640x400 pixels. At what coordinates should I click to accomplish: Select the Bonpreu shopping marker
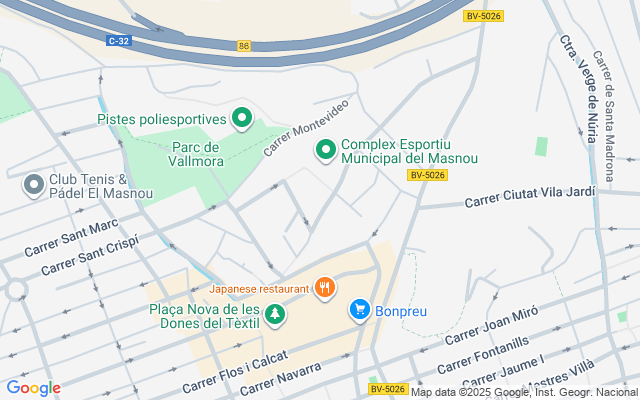(x=360, y=311)
